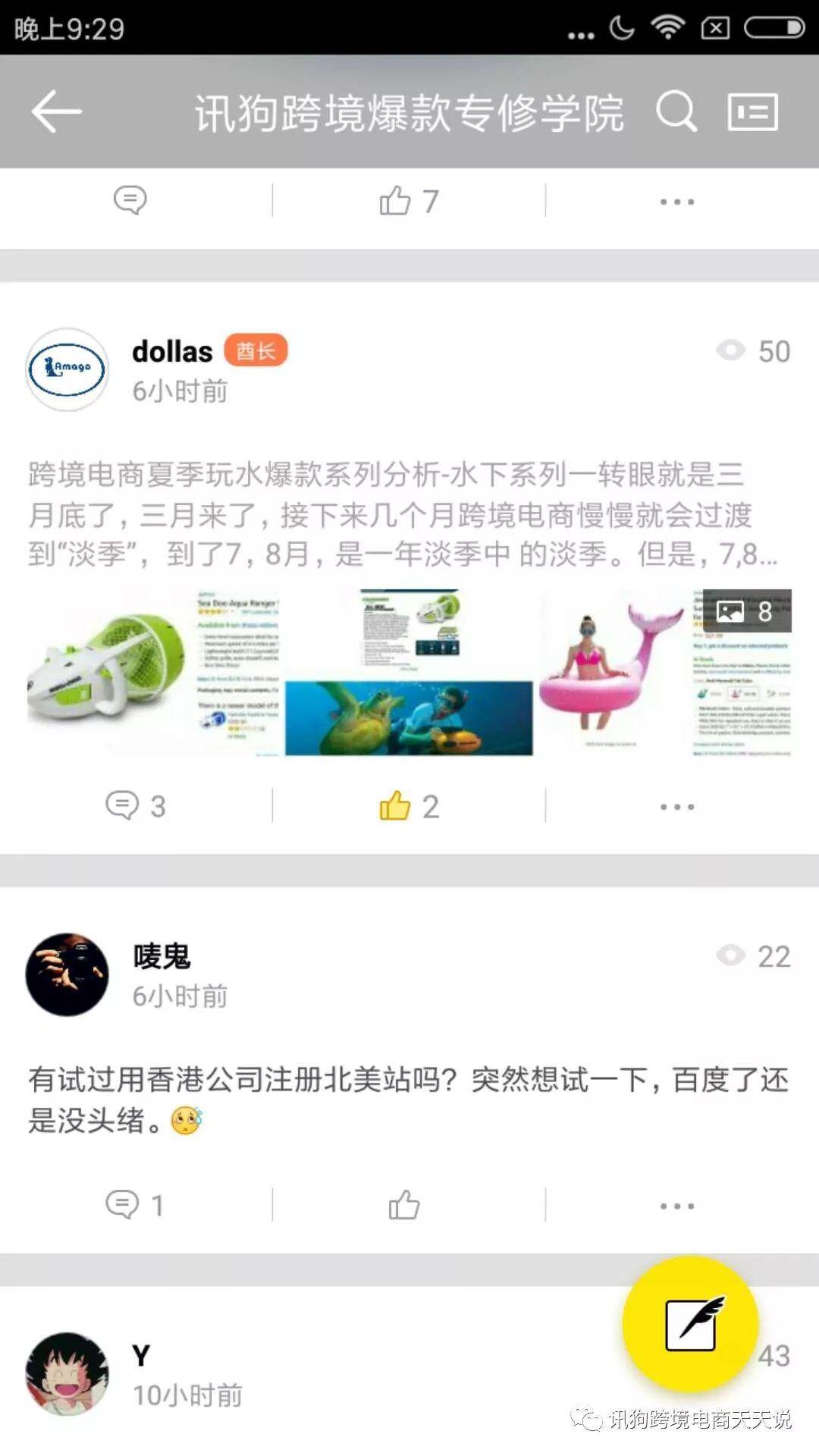This screenshot has height=1456, width=819.
Task: Unlike dollas's post with 2 likes
Action: pyautogui.click(x=408, y=805)
